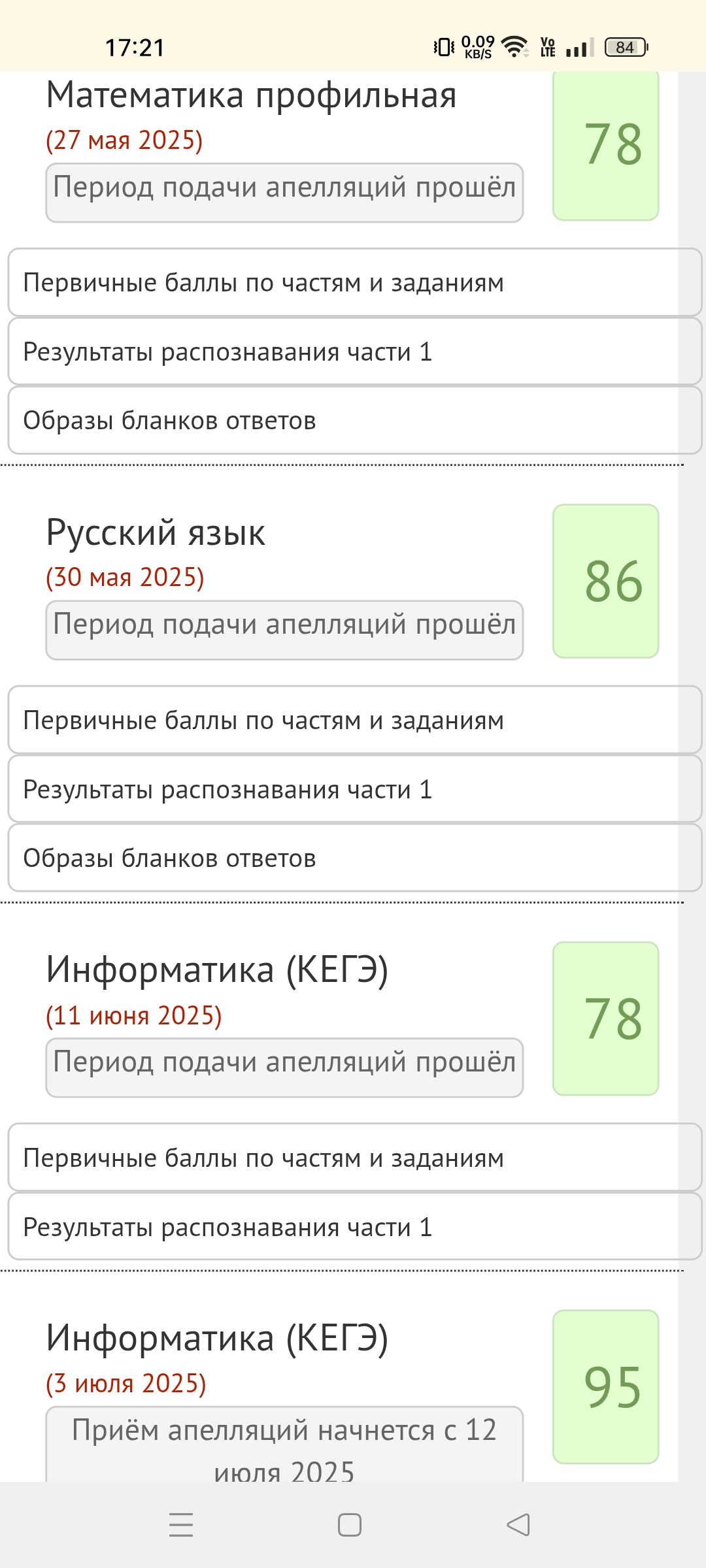Open part 1 recognition results for Русский язык

[353, 789]
